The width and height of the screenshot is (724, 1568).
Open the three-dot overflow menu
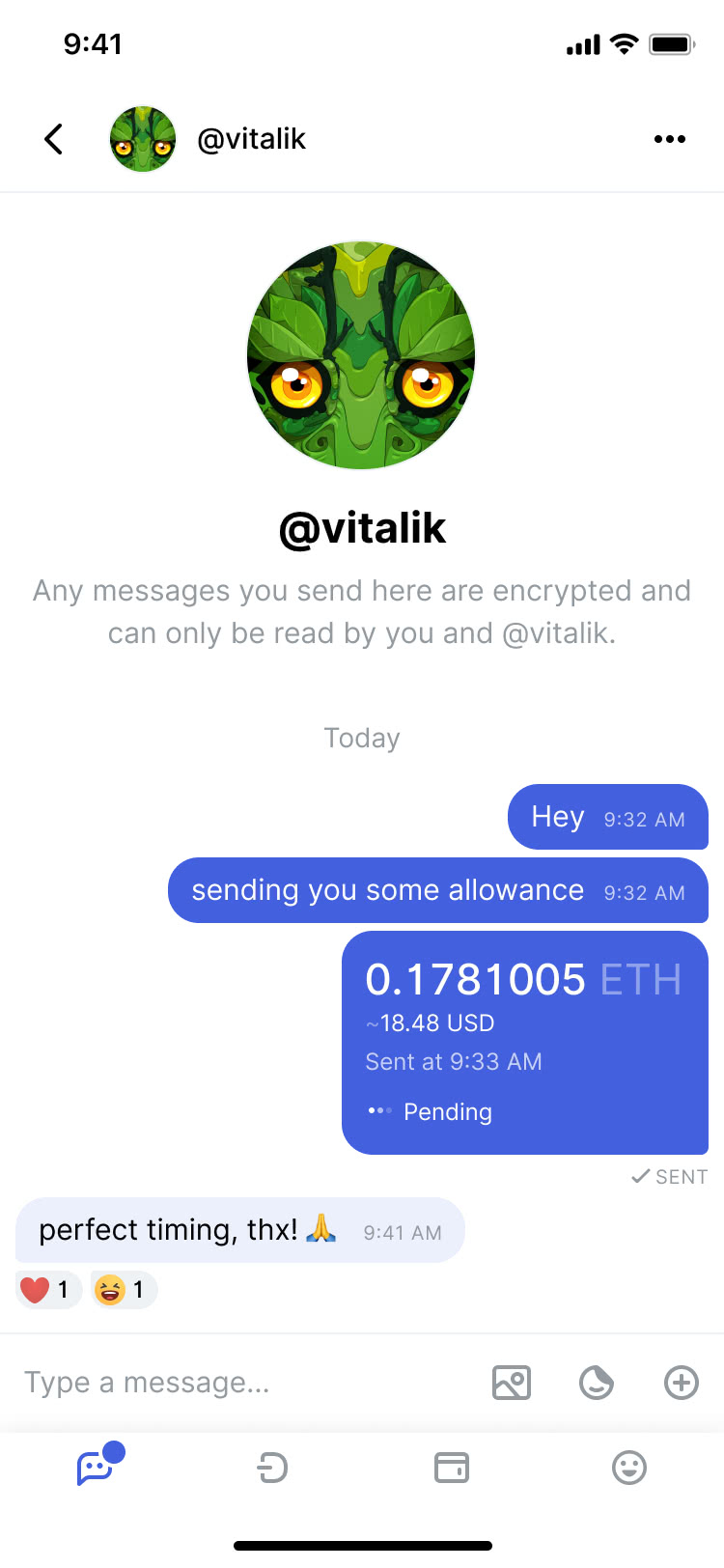pos(669,139)
